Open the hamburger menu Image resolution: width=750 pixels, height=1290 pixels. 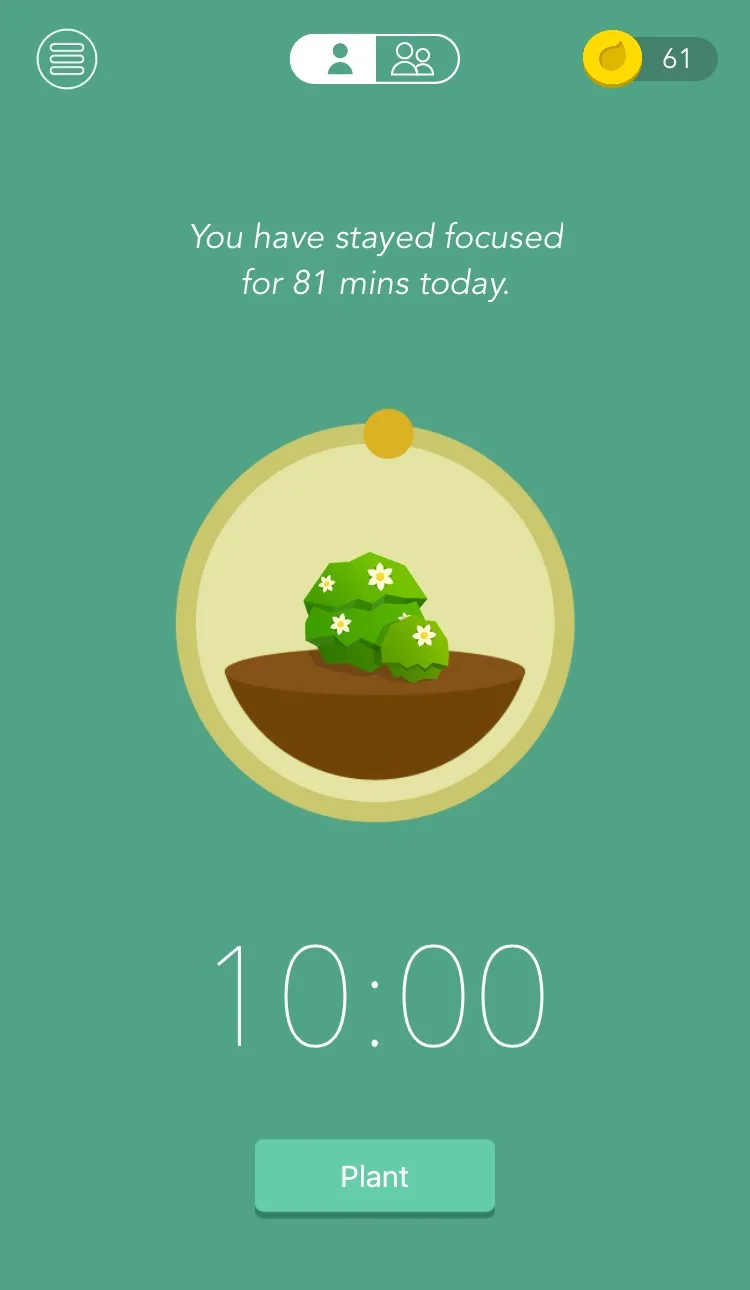click(67, 59)
